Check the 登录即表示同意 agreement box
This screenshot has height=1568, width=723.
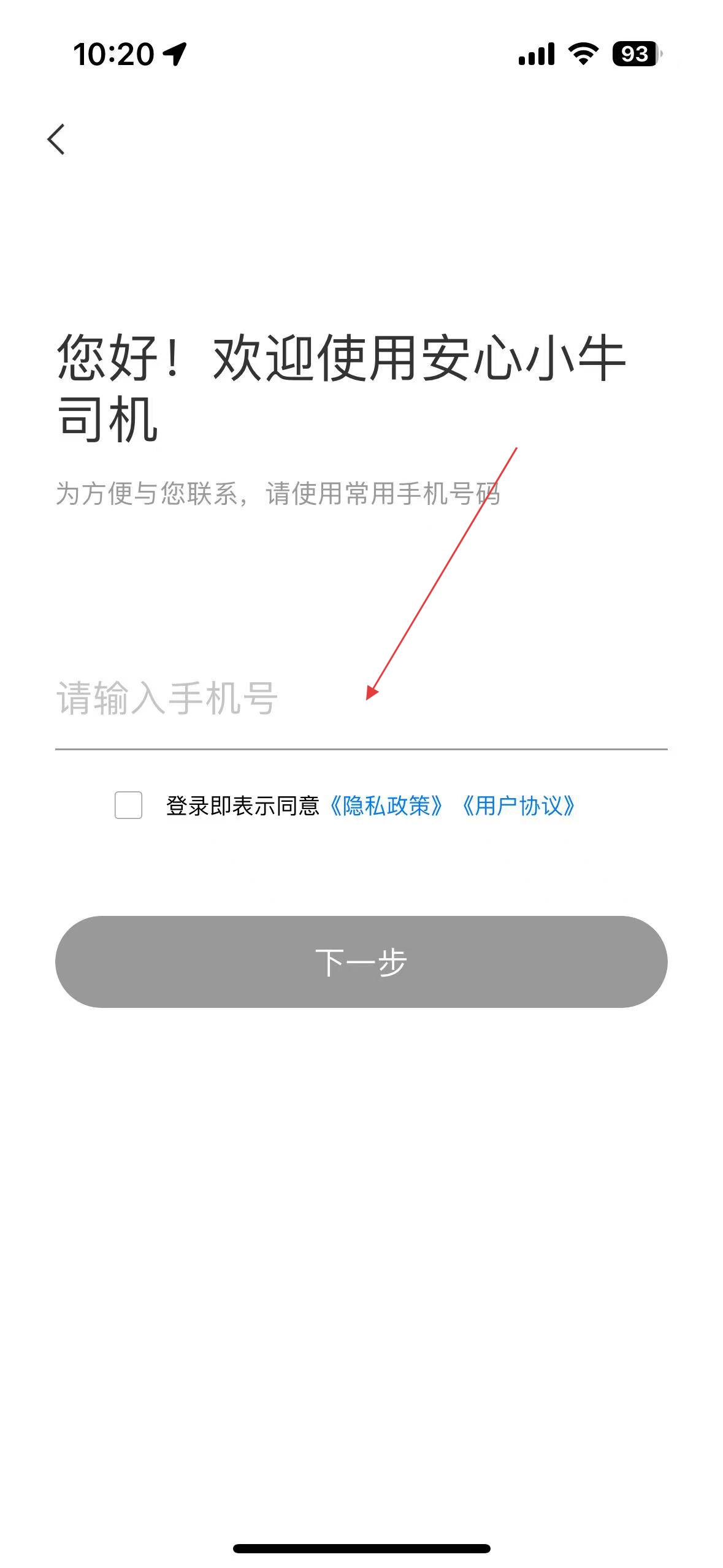pyautogui.click(x=128, y=805)
